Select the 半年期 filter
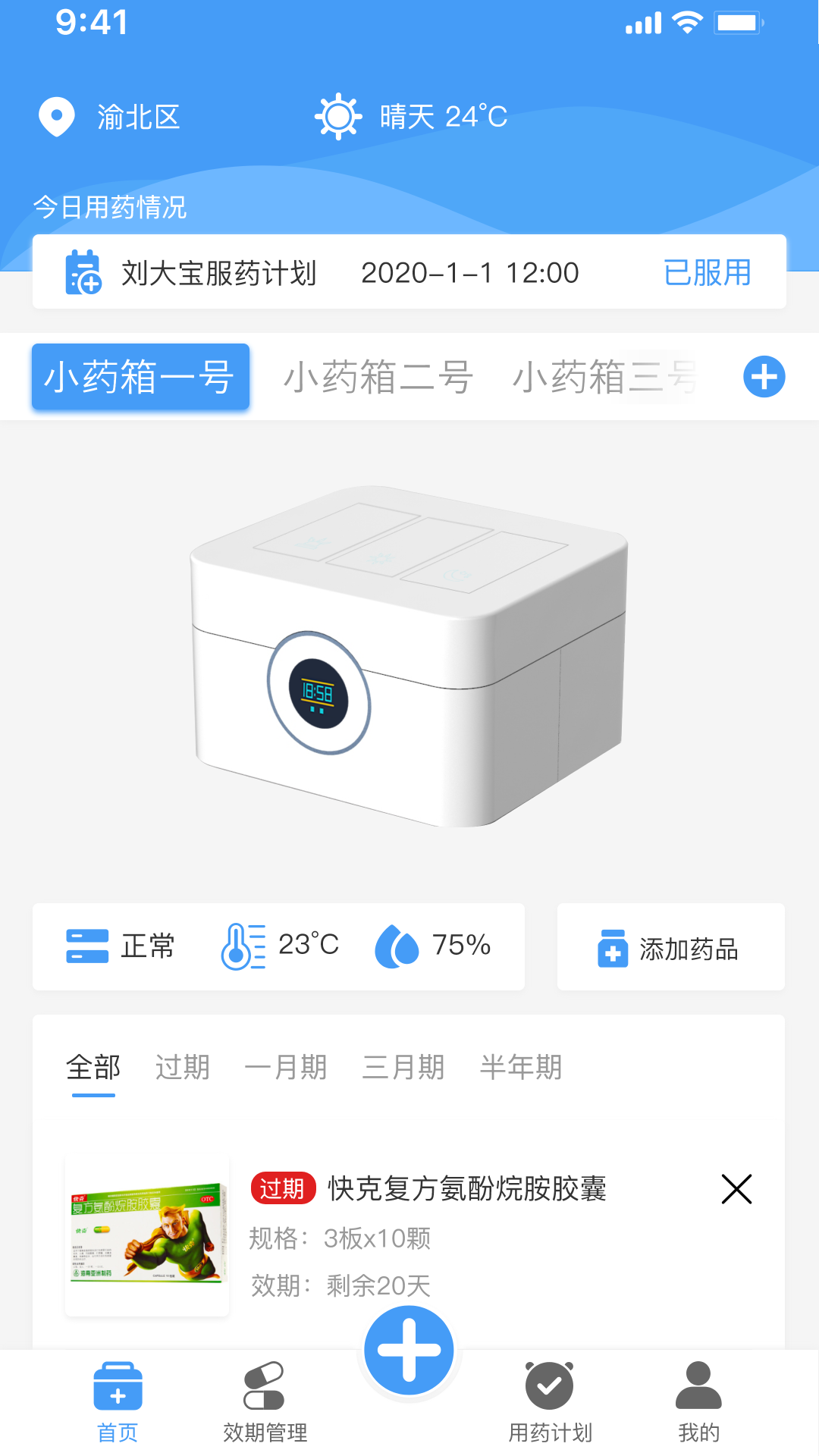 [x=521, y=1066]
